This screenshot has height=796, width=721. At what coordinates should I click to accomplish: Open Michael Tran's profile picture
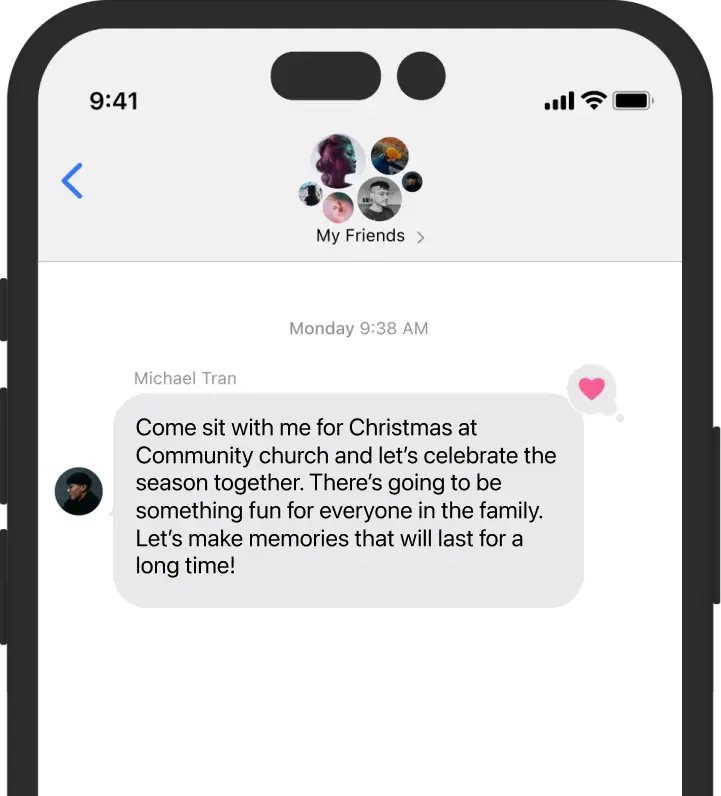(x=78, y=491)
